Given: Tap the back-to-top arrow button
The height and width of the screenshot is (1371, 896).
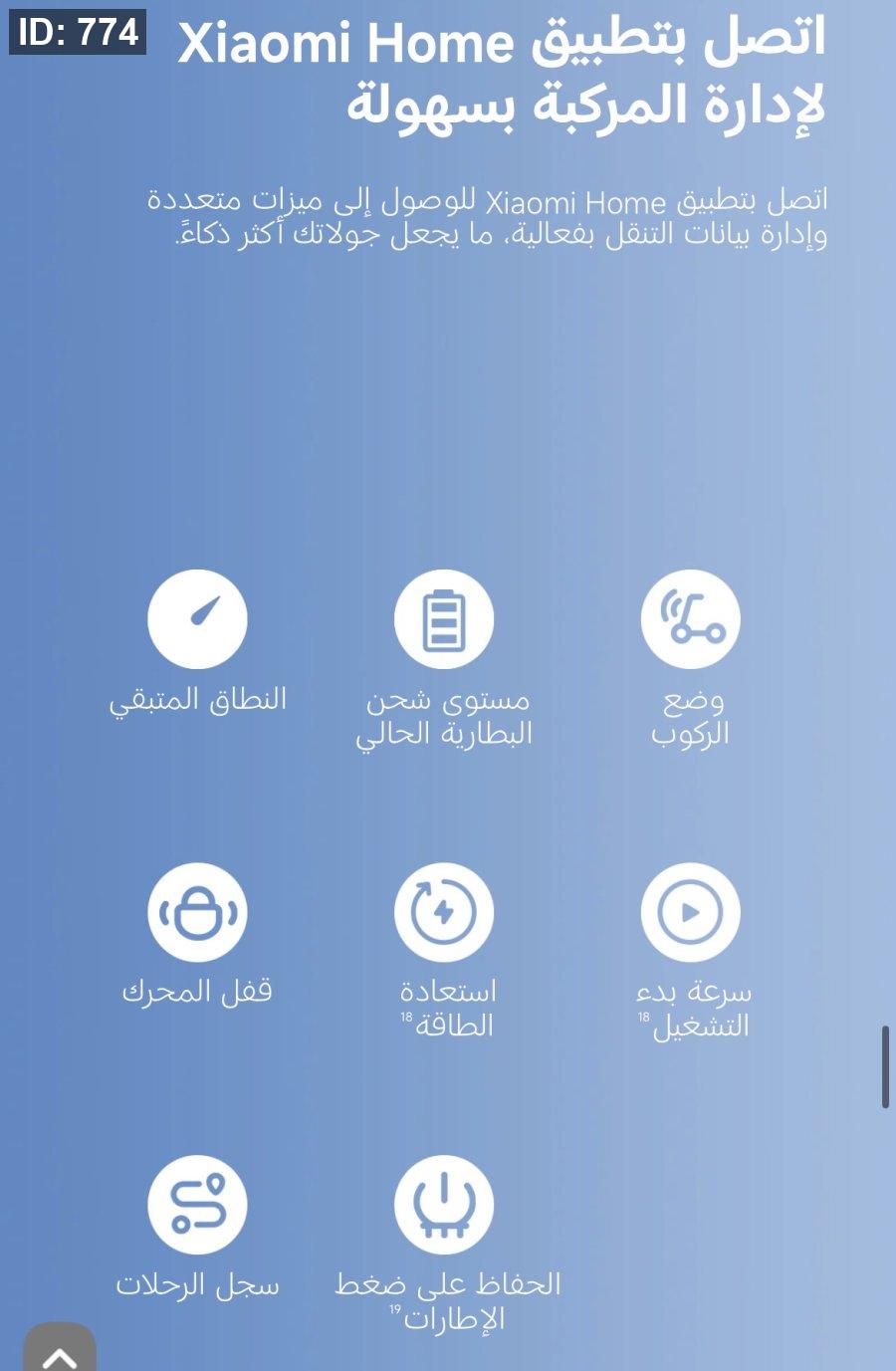Looking at the screenshot, I should click(60, 1348).
